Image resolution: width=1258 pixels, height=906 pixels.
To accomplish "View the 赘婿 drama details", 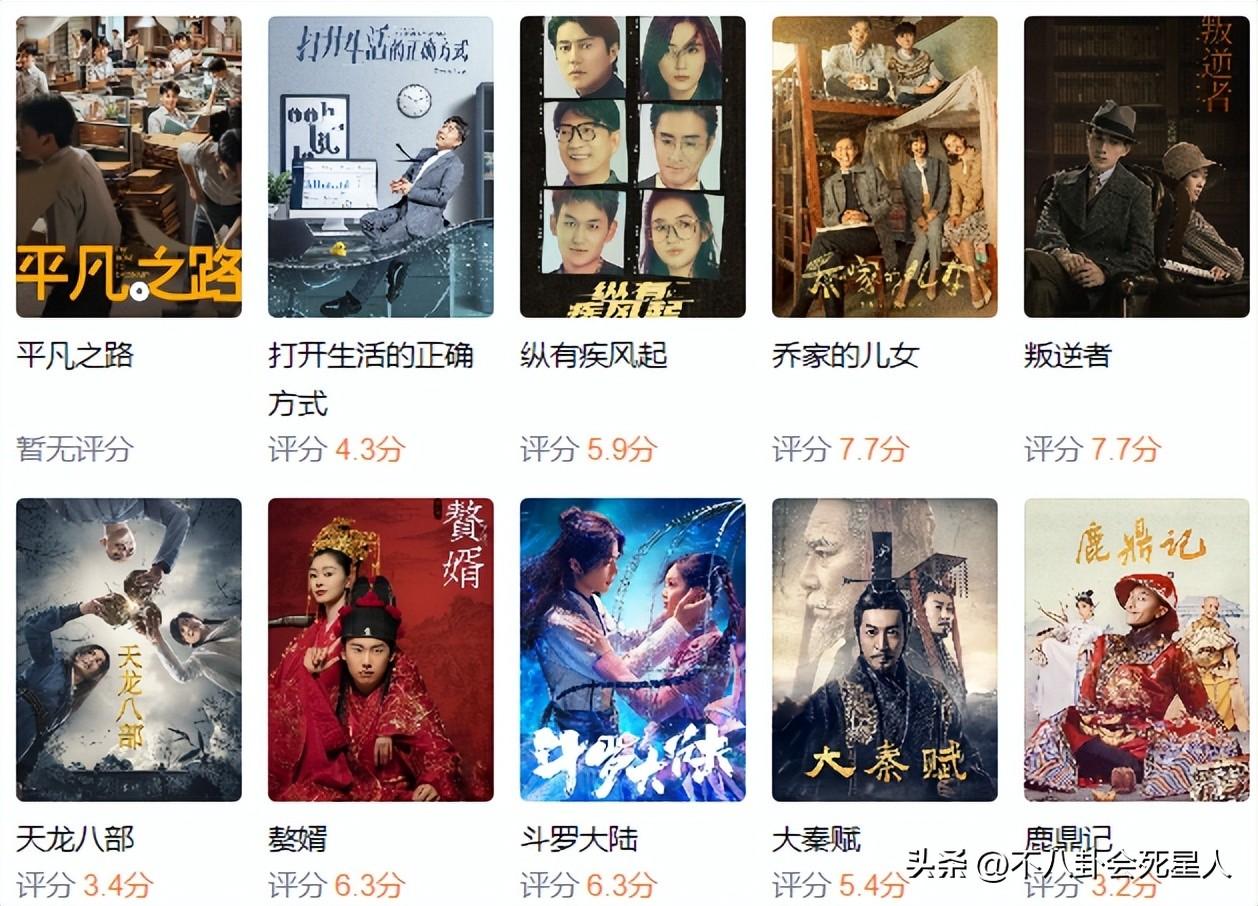I will [381, 650].
